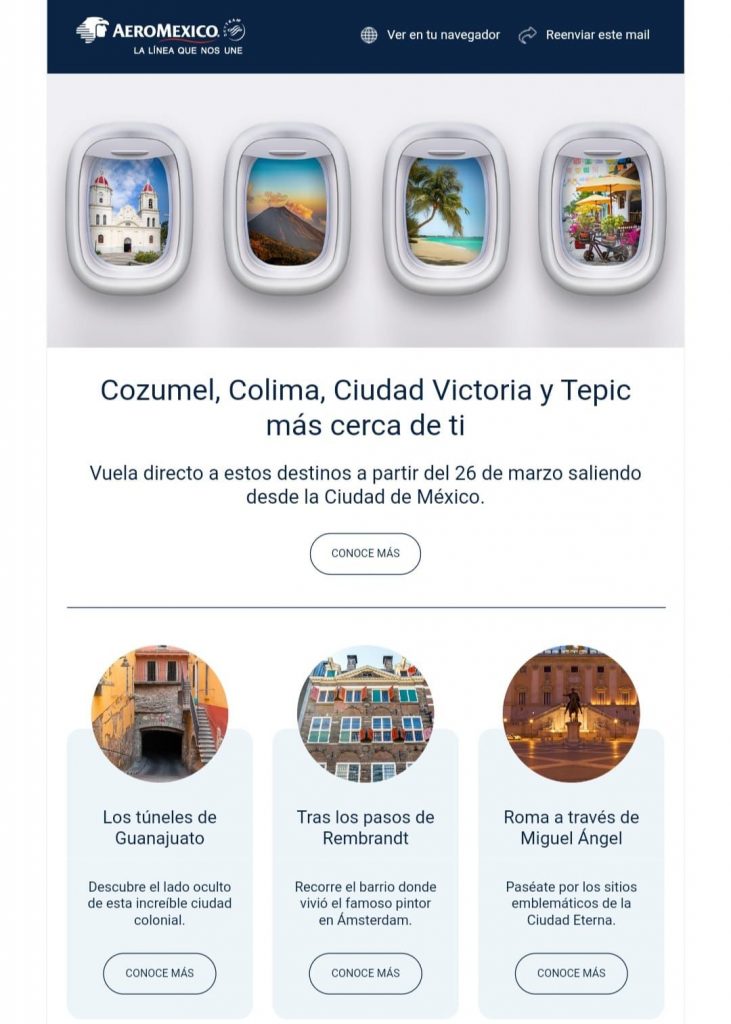The image size is (731, 1024).
Task: Open Conoce Más for Los túneles de Guanajuato
Action: click(x=160, y=973)
